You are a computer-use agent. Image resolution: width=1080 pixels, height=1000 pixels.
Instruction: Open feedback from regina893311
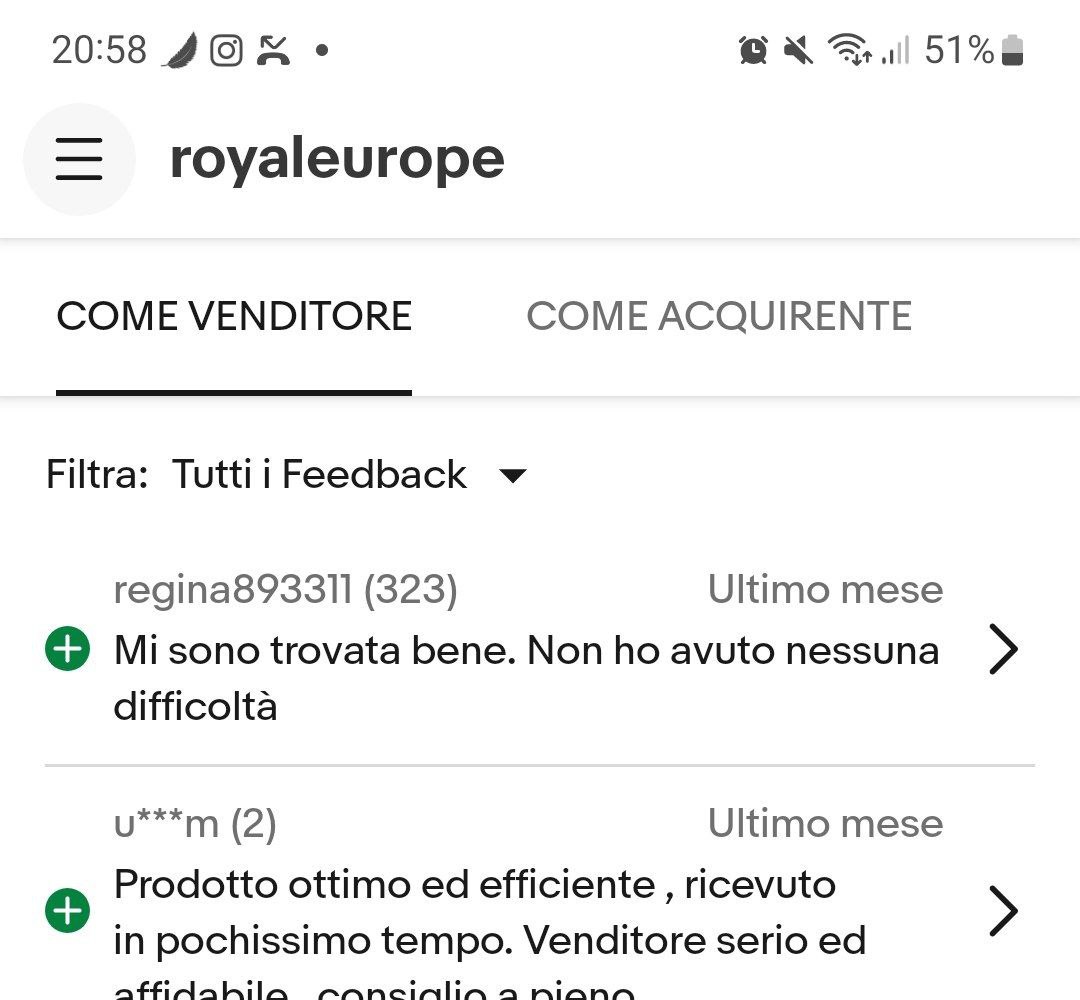coord(1002,650)
